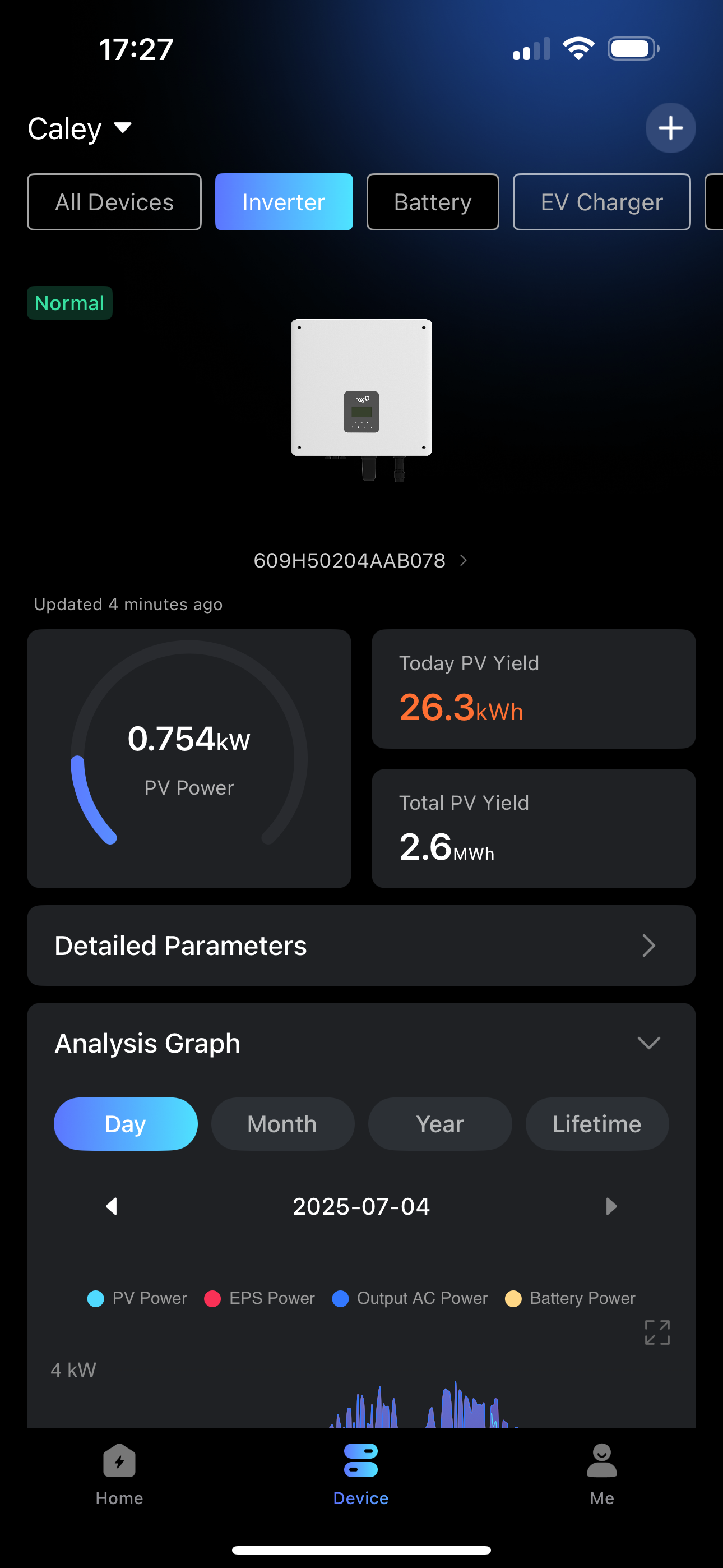723x1568 pixels.
Task: Toggle the Output AC Power series
Action: [x=410, y=1298]
